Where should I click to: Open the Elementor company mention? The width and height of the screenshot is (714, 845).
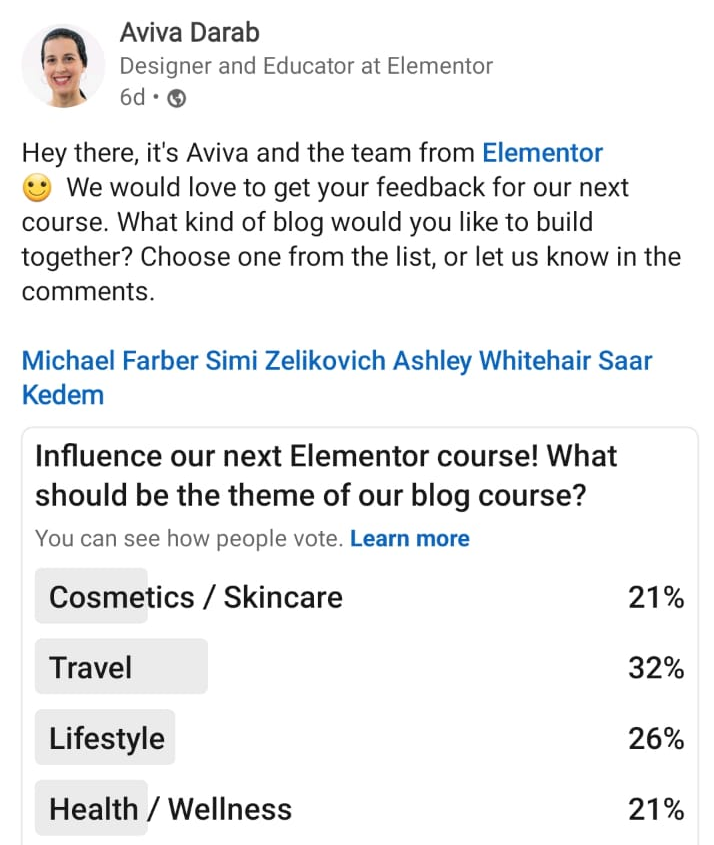542,153
